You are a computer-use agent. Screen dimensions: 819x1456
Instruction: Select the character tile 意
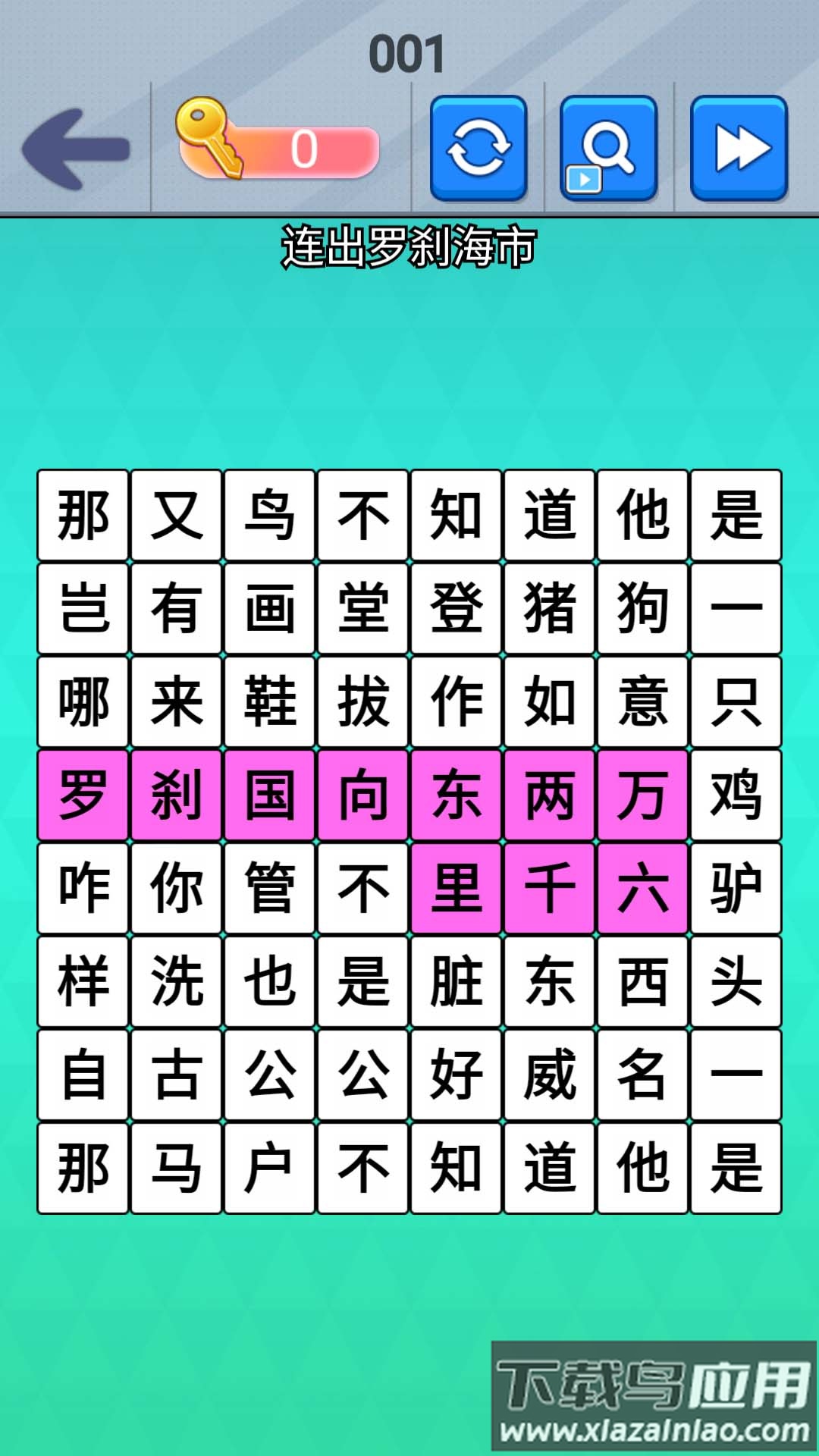(642, 700)
